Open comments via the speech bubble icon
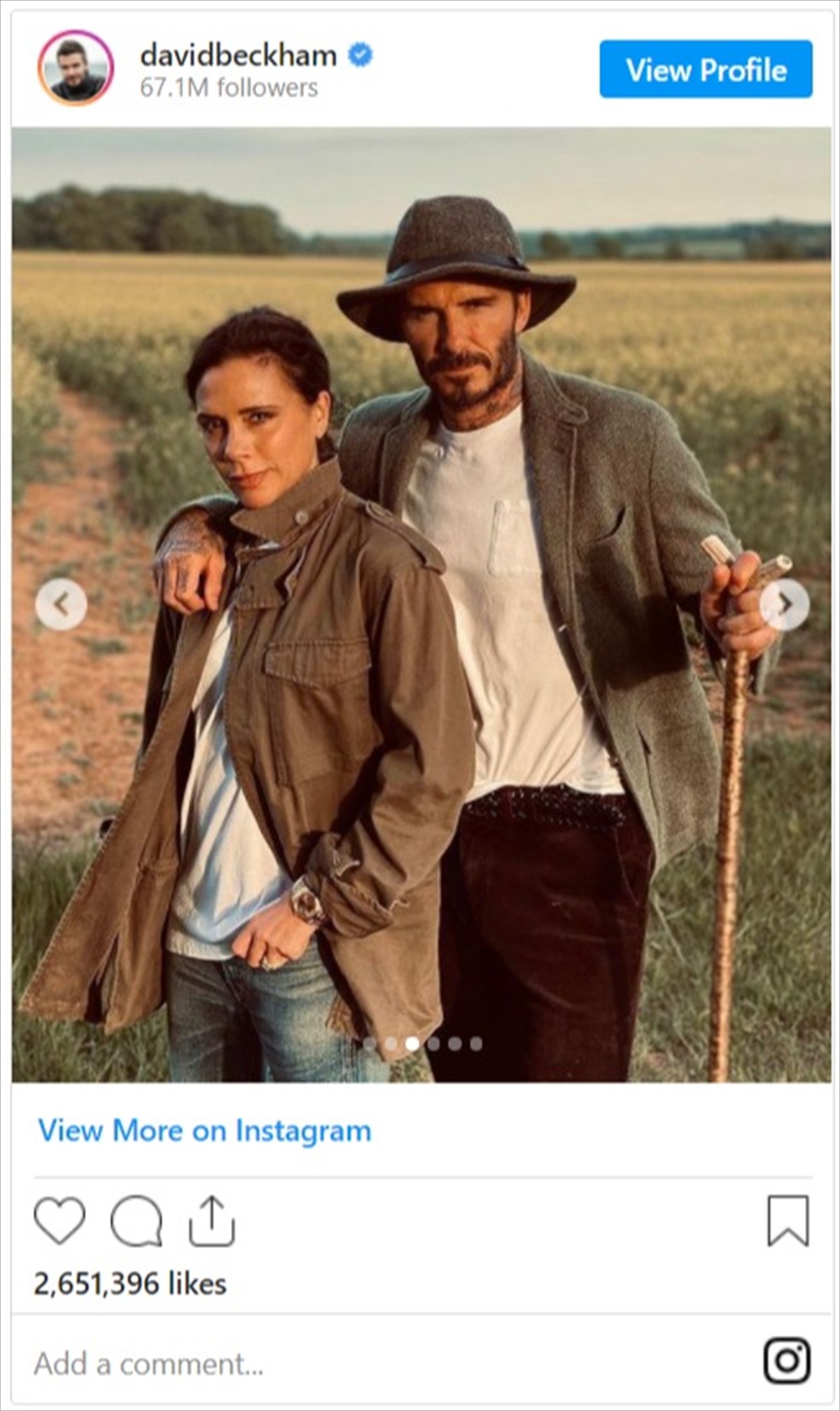Viewport: 840px width, 1411px height. (136, 1221)
